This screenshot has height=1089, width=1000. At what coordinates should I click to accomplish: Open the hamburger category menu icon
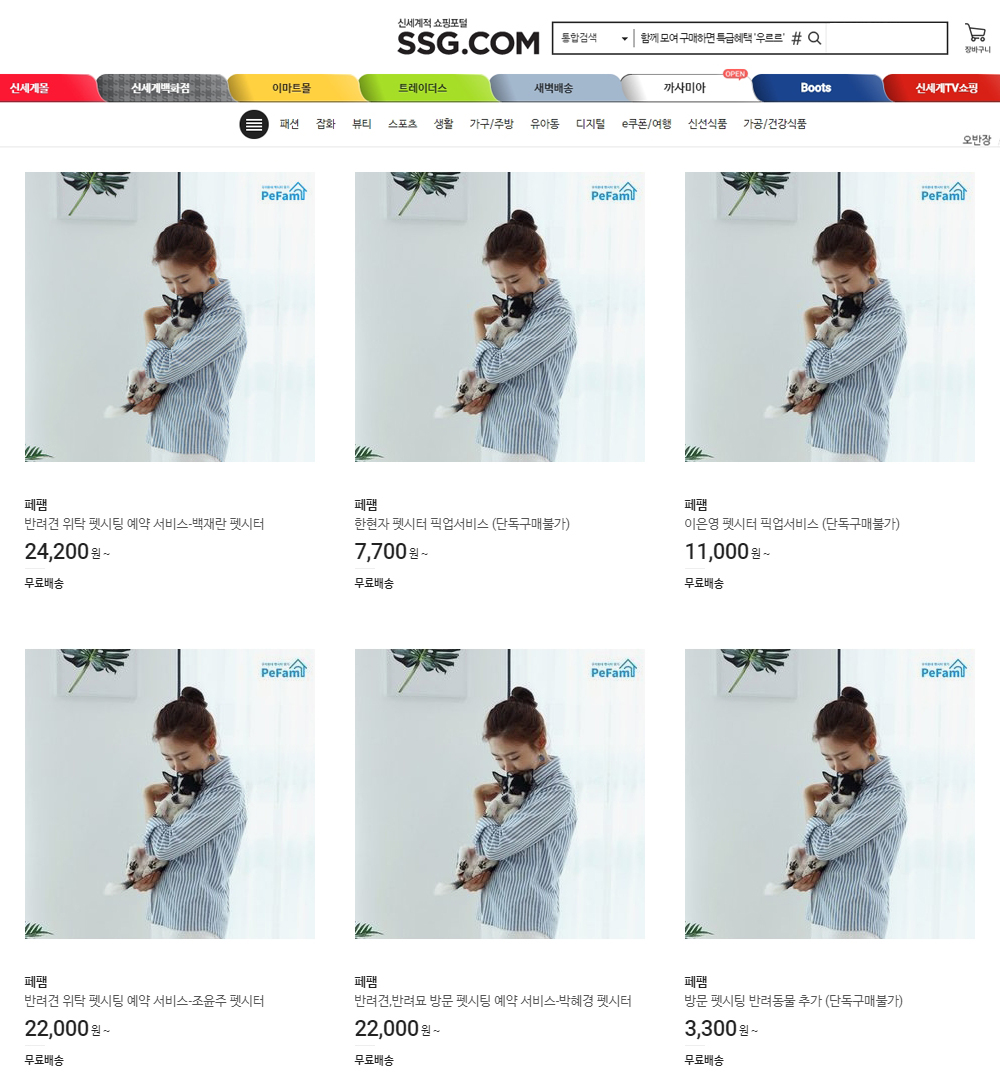pos(254,124)
